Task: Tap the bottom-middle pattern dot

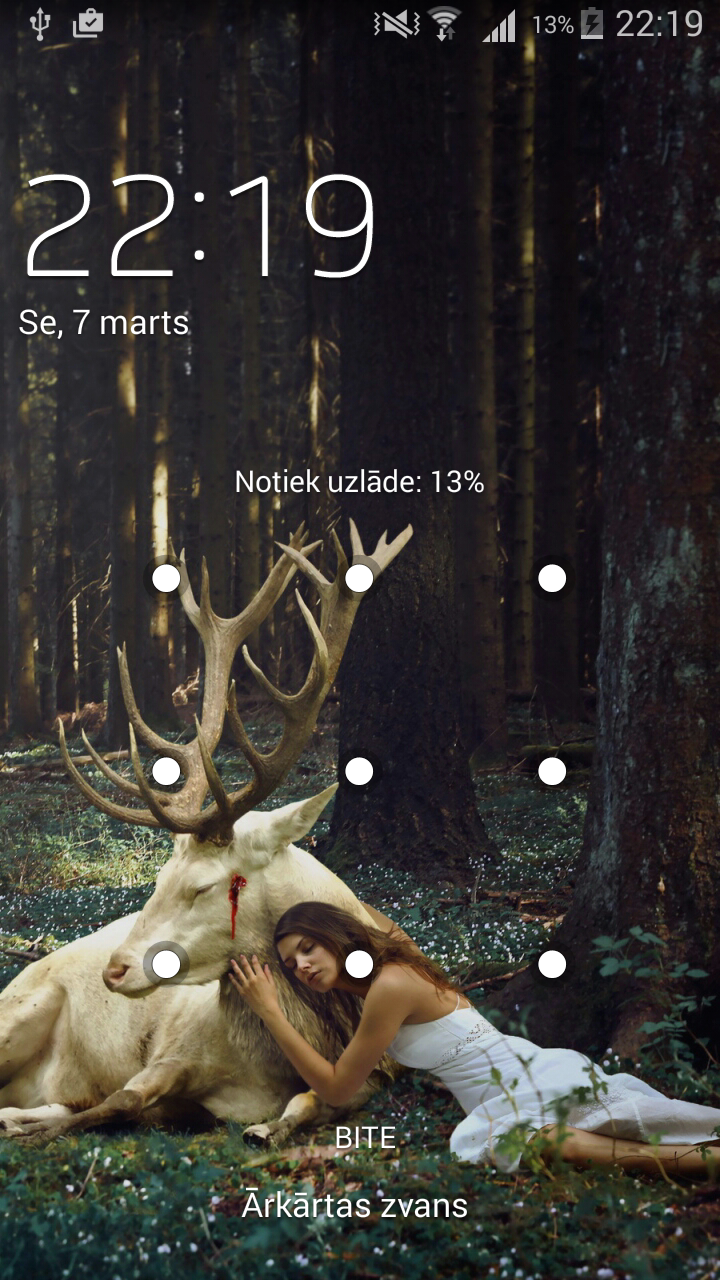Action: coord(359,964)
